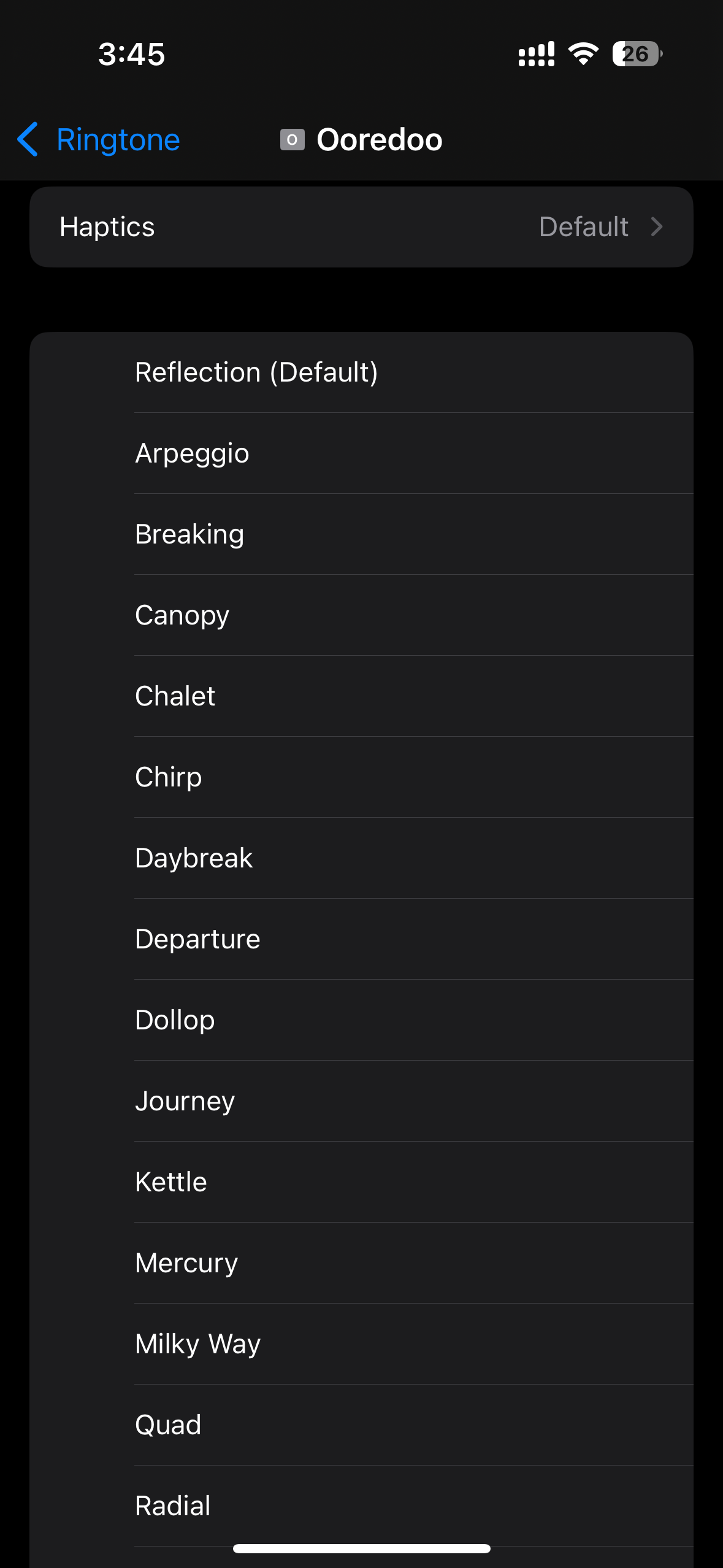This screenshot has height=1568, width=723.
Task: Set ringtone to Chalet
Action: pos(361,696)
